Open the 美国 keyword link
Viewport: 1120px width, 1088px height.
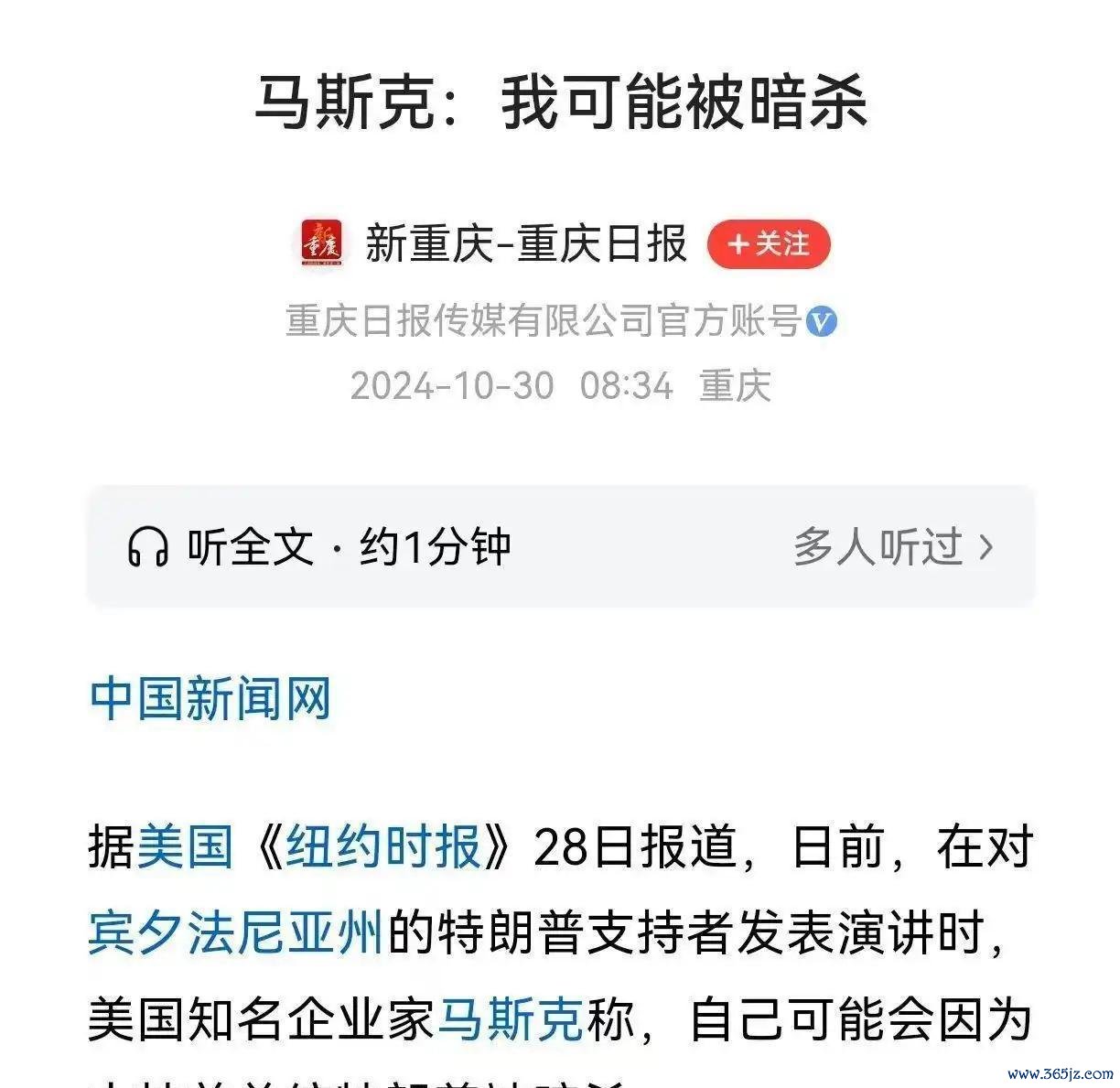click(185, 846)
